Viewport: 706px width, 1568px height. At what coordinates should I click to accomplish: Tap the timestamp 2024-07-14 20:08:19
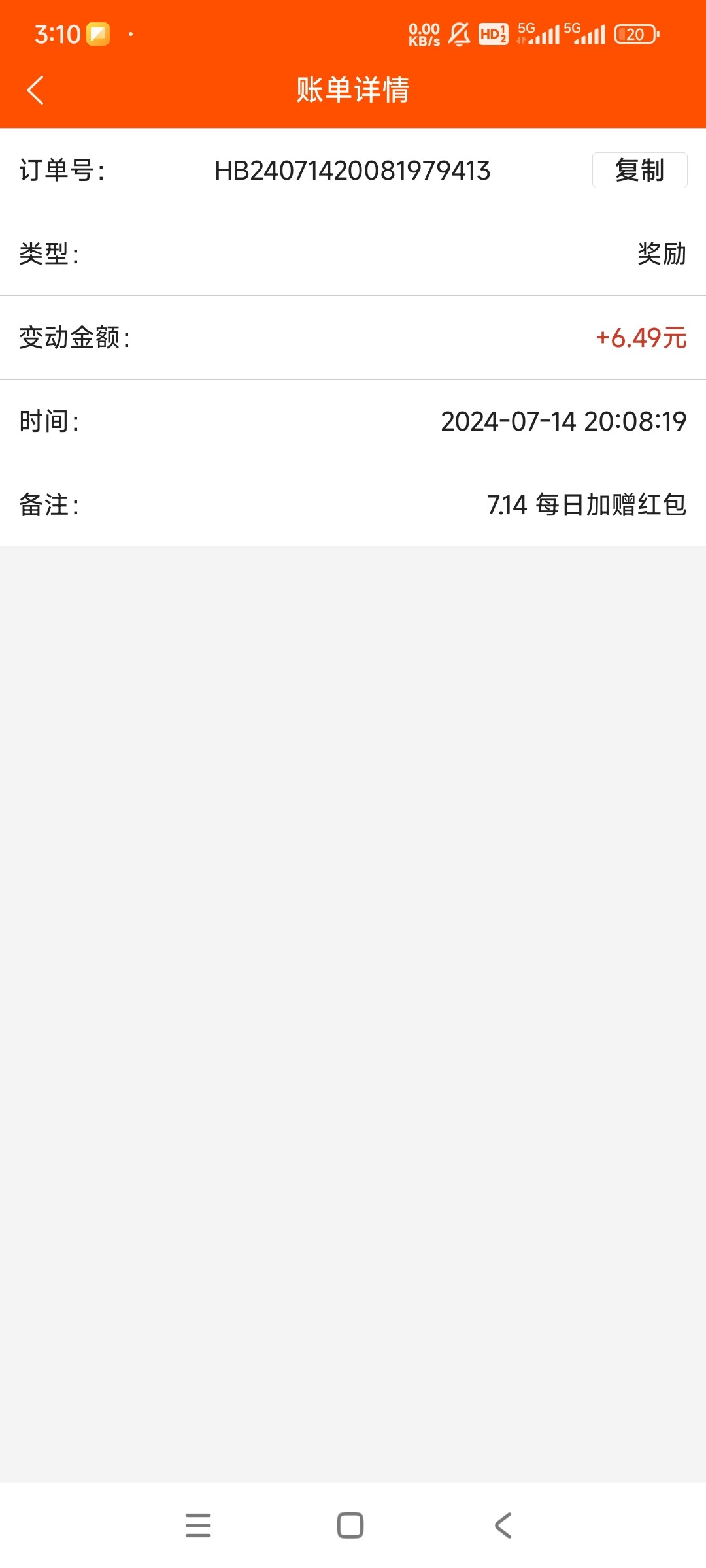(563, 421)
